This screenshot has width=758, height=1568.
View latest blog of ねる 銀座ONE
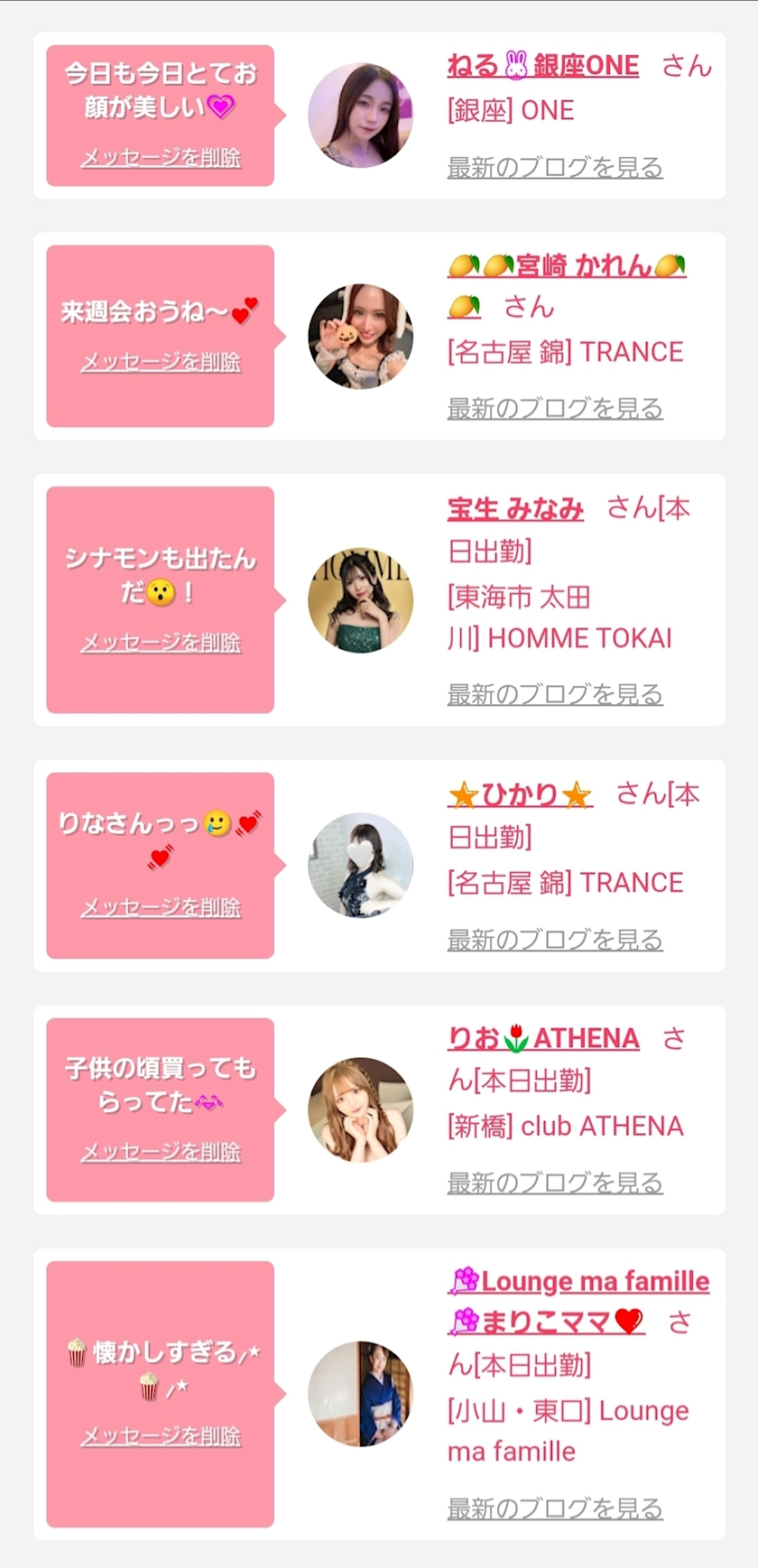click(555, 167)
